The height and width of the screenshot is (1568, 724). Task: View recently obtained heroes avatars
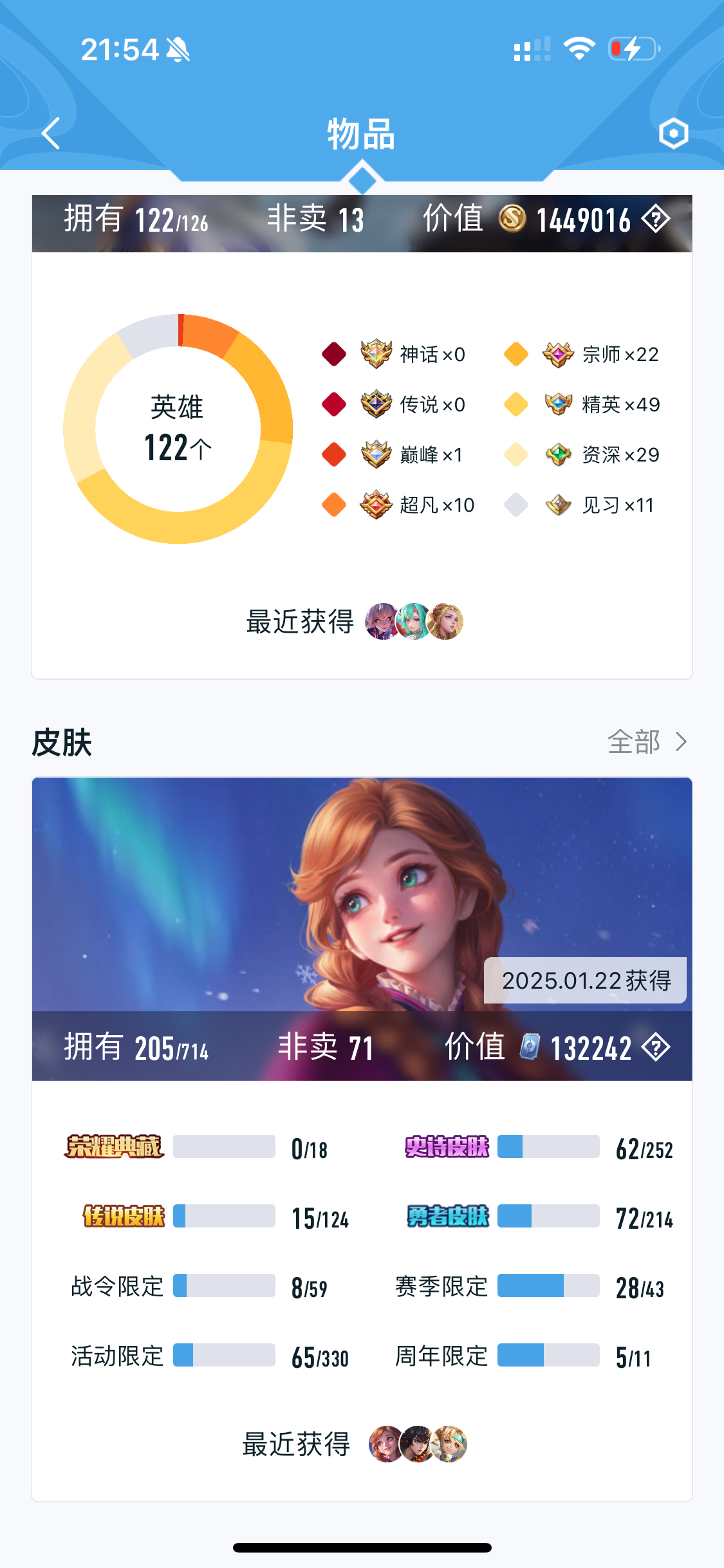(x=414, y=621)
